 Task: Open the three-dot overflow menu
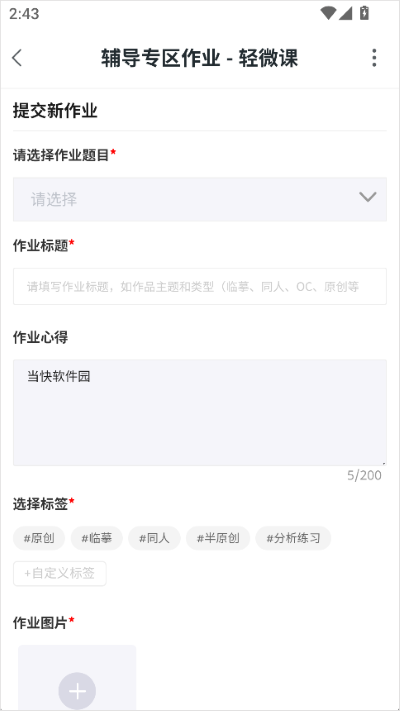coord(374,58)
